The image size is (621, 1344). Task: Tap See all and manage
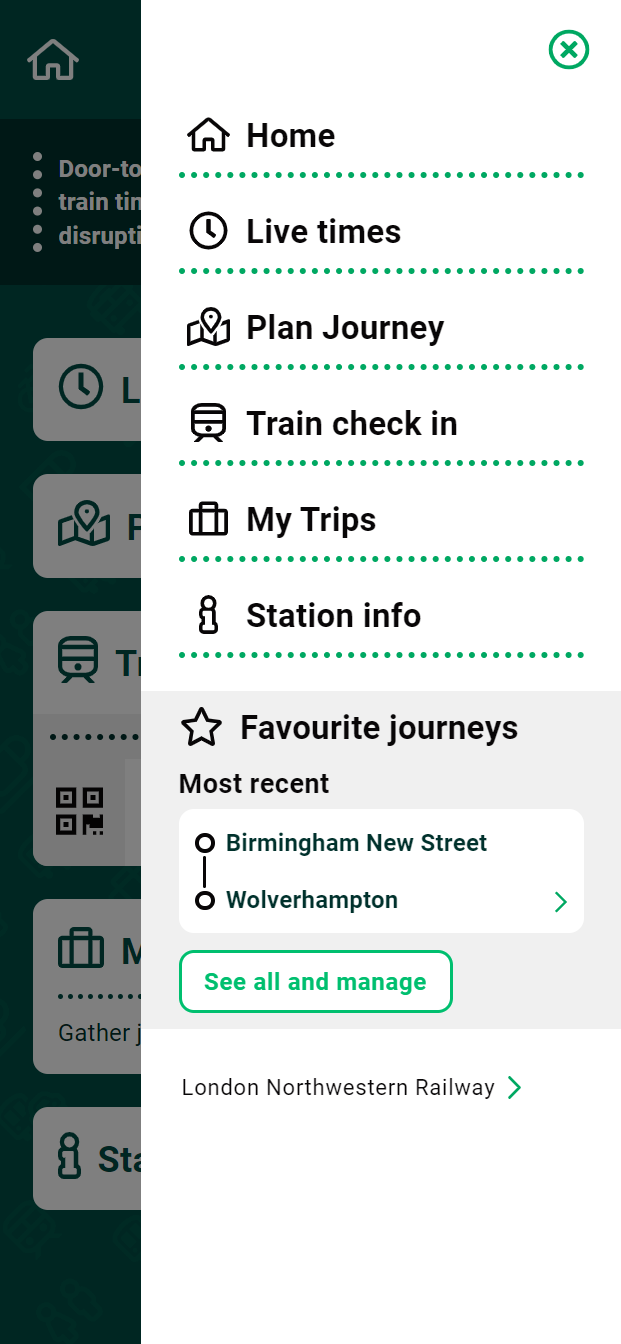point(316,982)
